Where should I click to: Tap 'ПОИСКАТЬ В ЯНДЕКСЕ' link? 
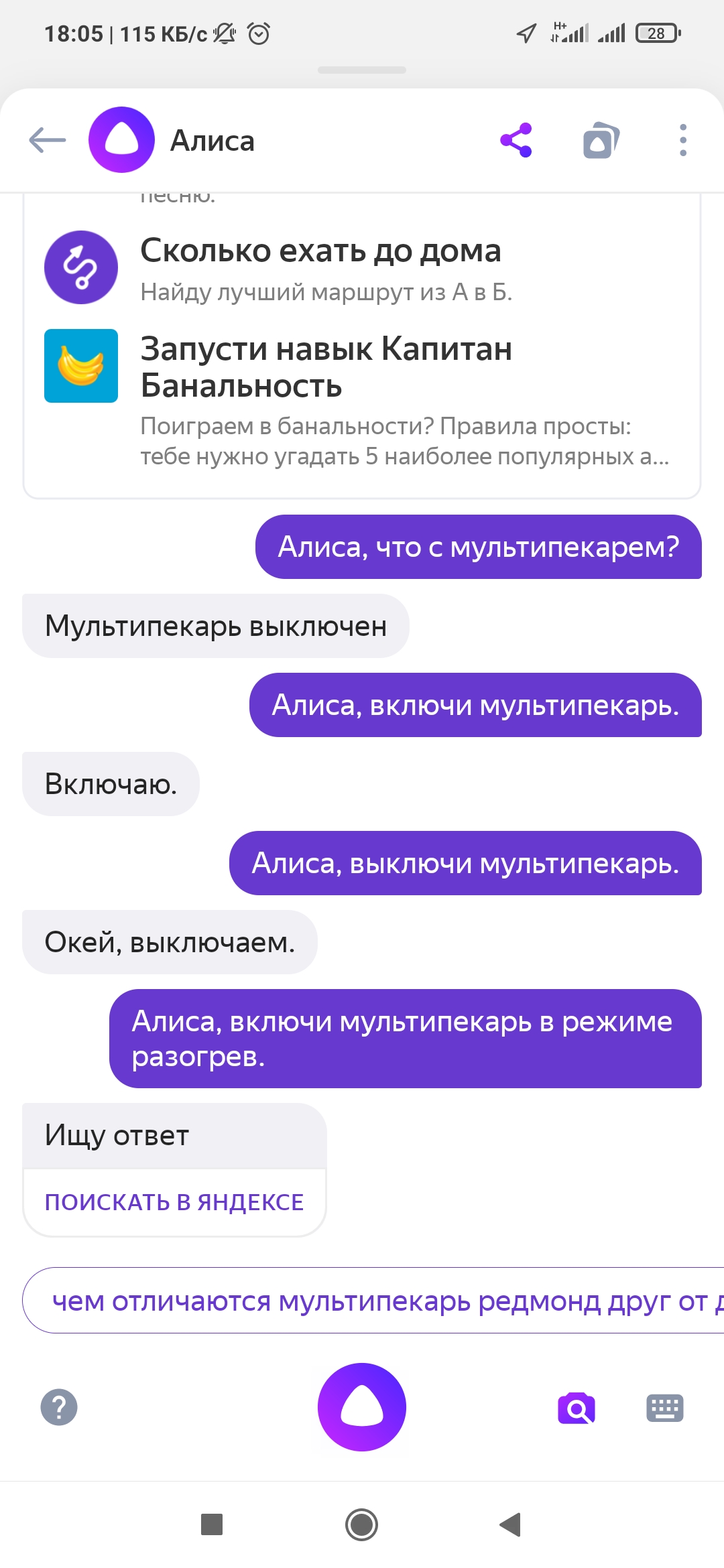pyautogui.click(x=174, y=1202)
